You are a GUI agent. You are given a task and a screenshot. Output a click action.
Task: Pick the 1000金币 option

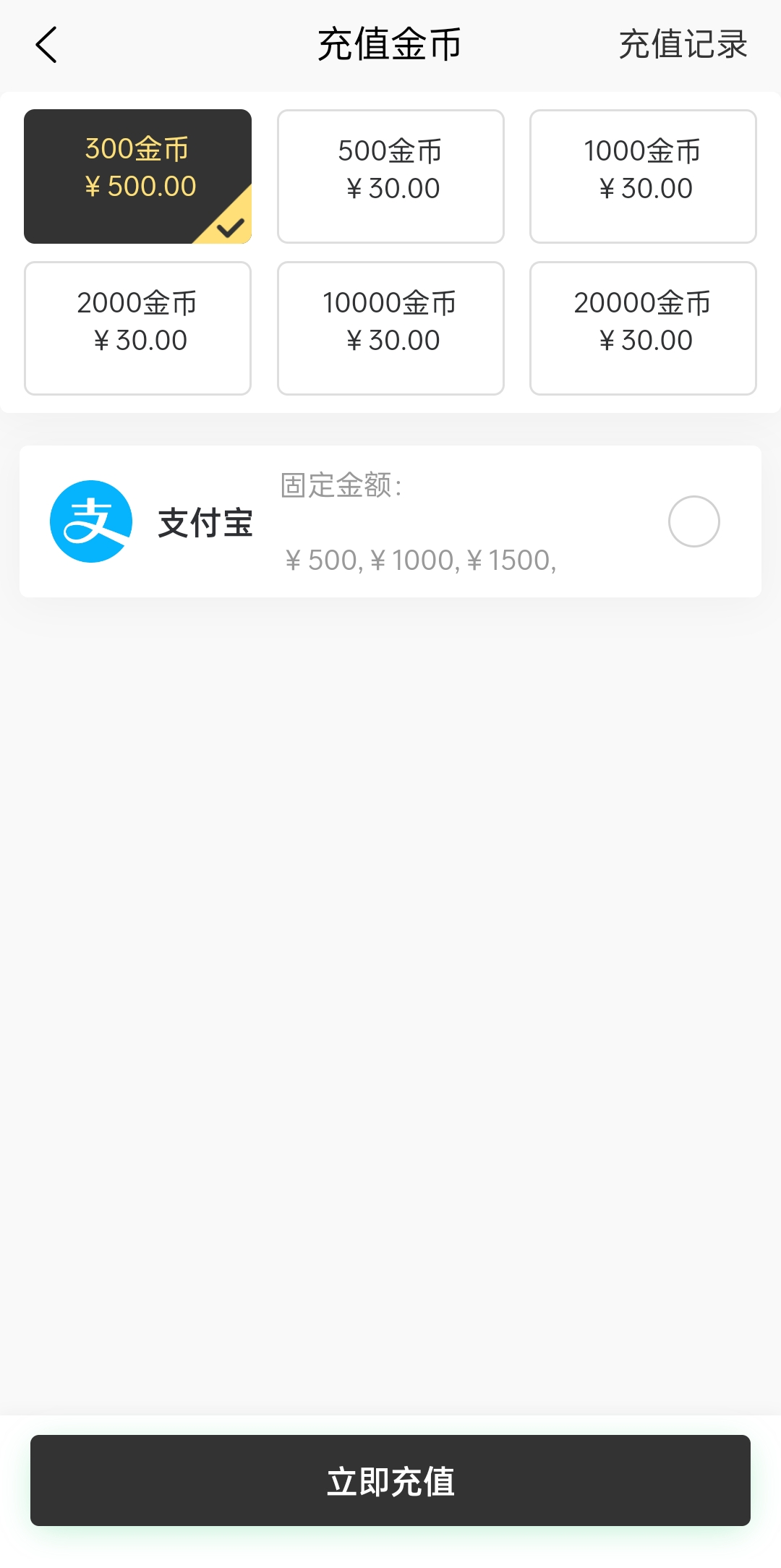coord(643,176)
